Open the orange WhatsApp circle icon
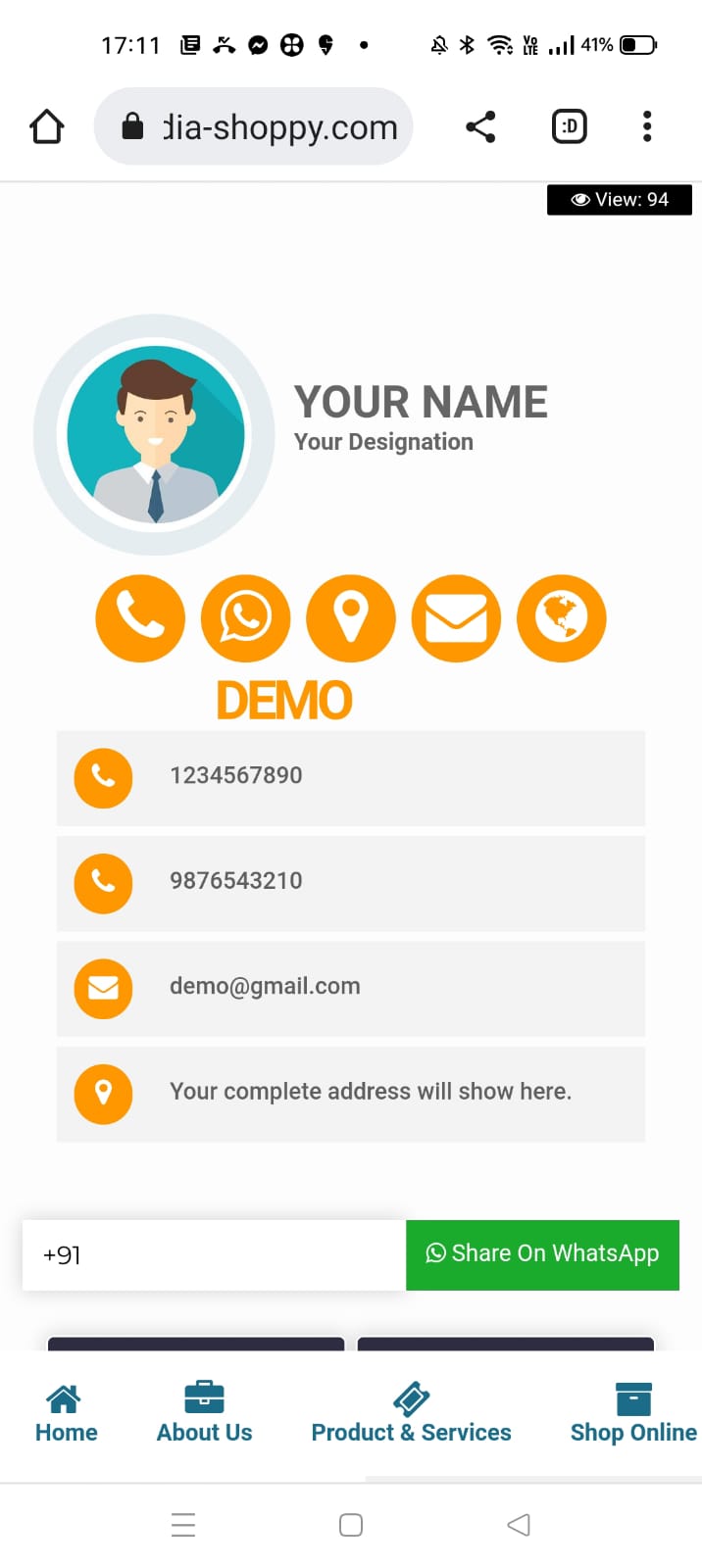 point(245,618)
